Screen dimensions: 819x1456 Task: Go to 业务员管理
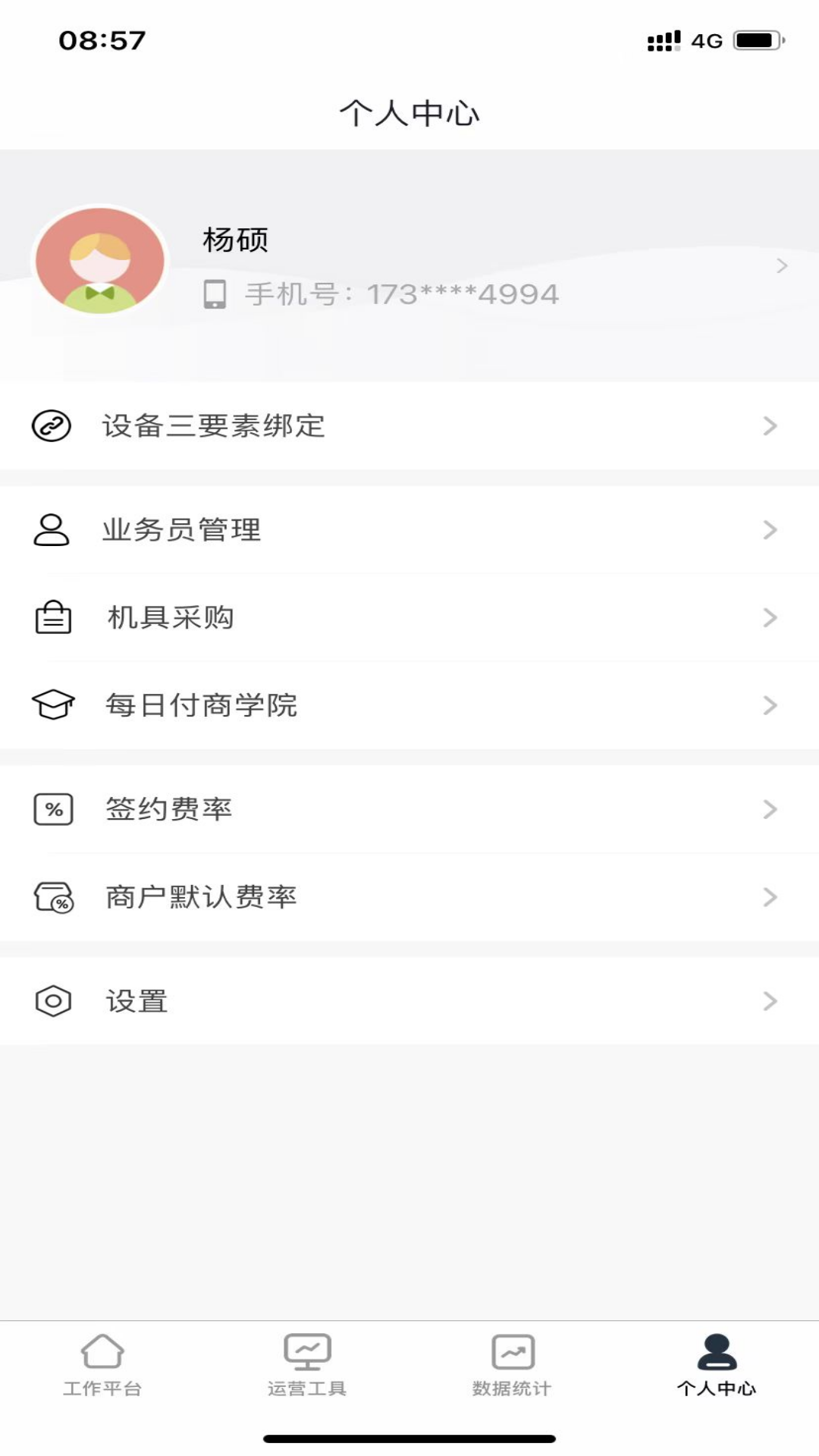tap(409, 530)
